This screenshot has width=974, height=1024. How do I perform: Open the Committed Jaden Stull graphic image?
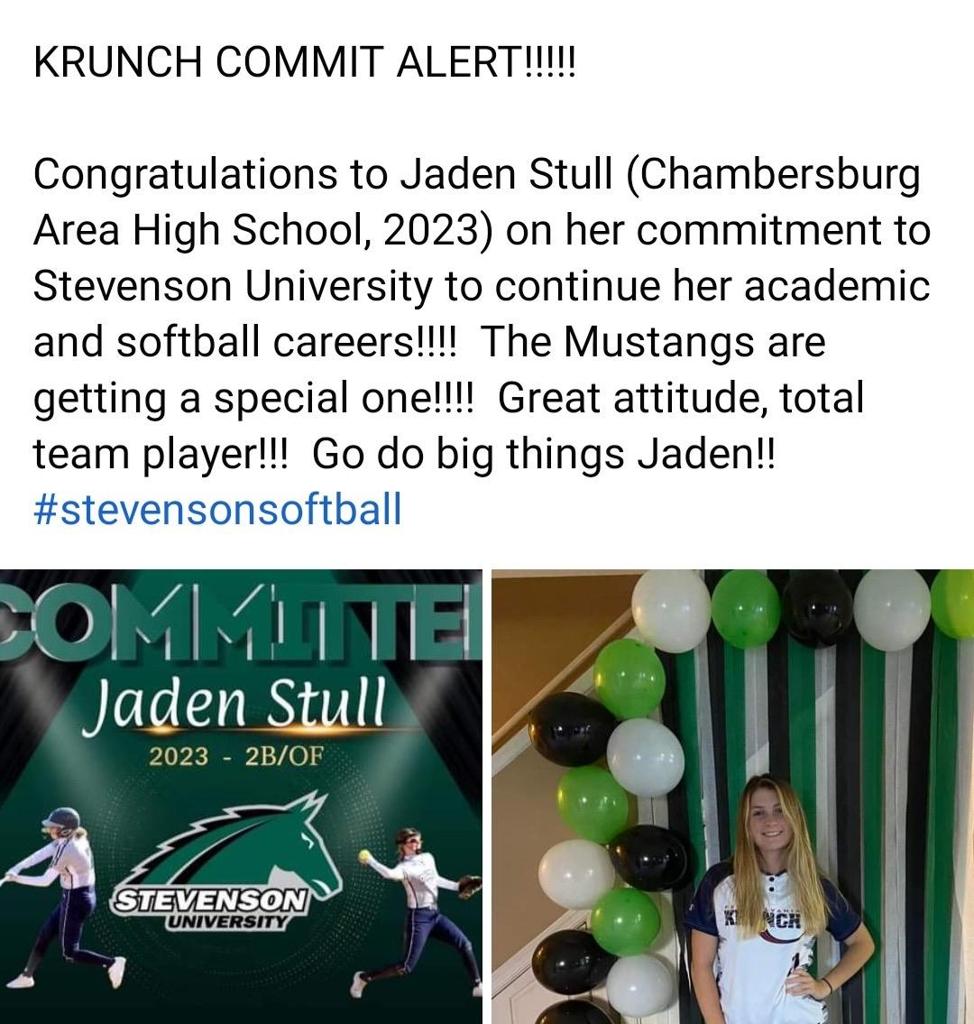click(241, 796)
